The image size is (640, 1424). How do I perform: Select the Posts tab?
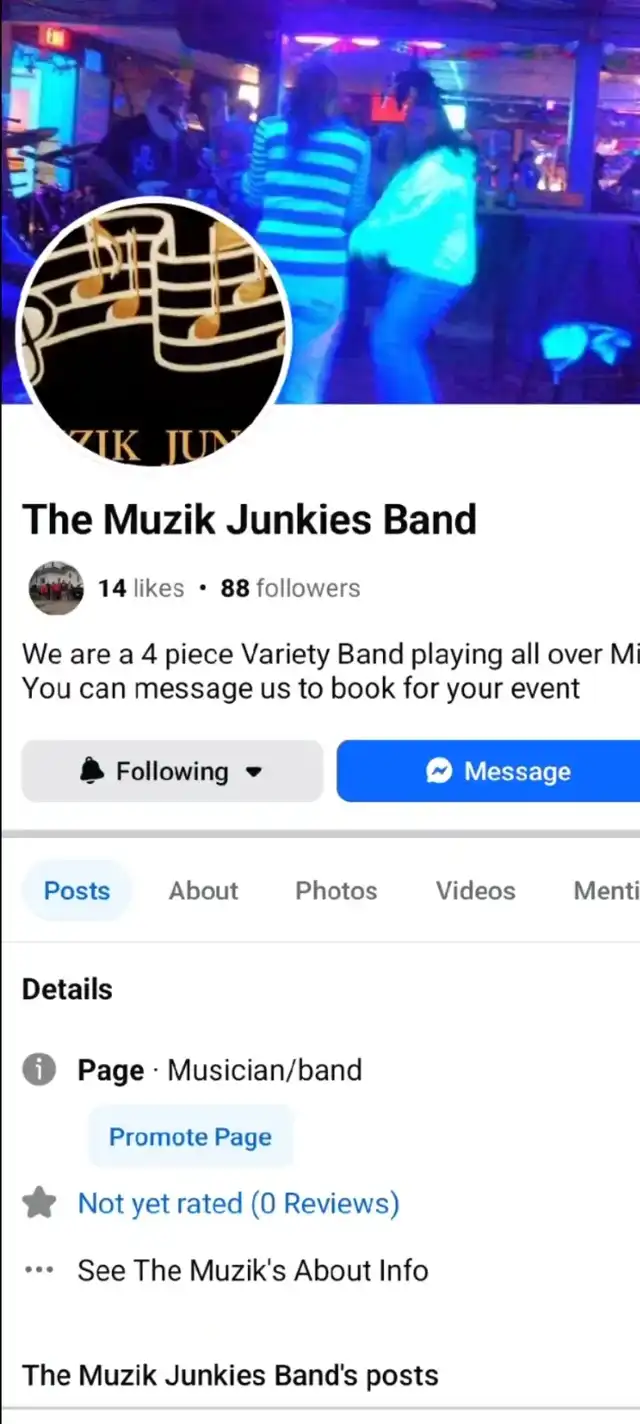pos(77,890)
